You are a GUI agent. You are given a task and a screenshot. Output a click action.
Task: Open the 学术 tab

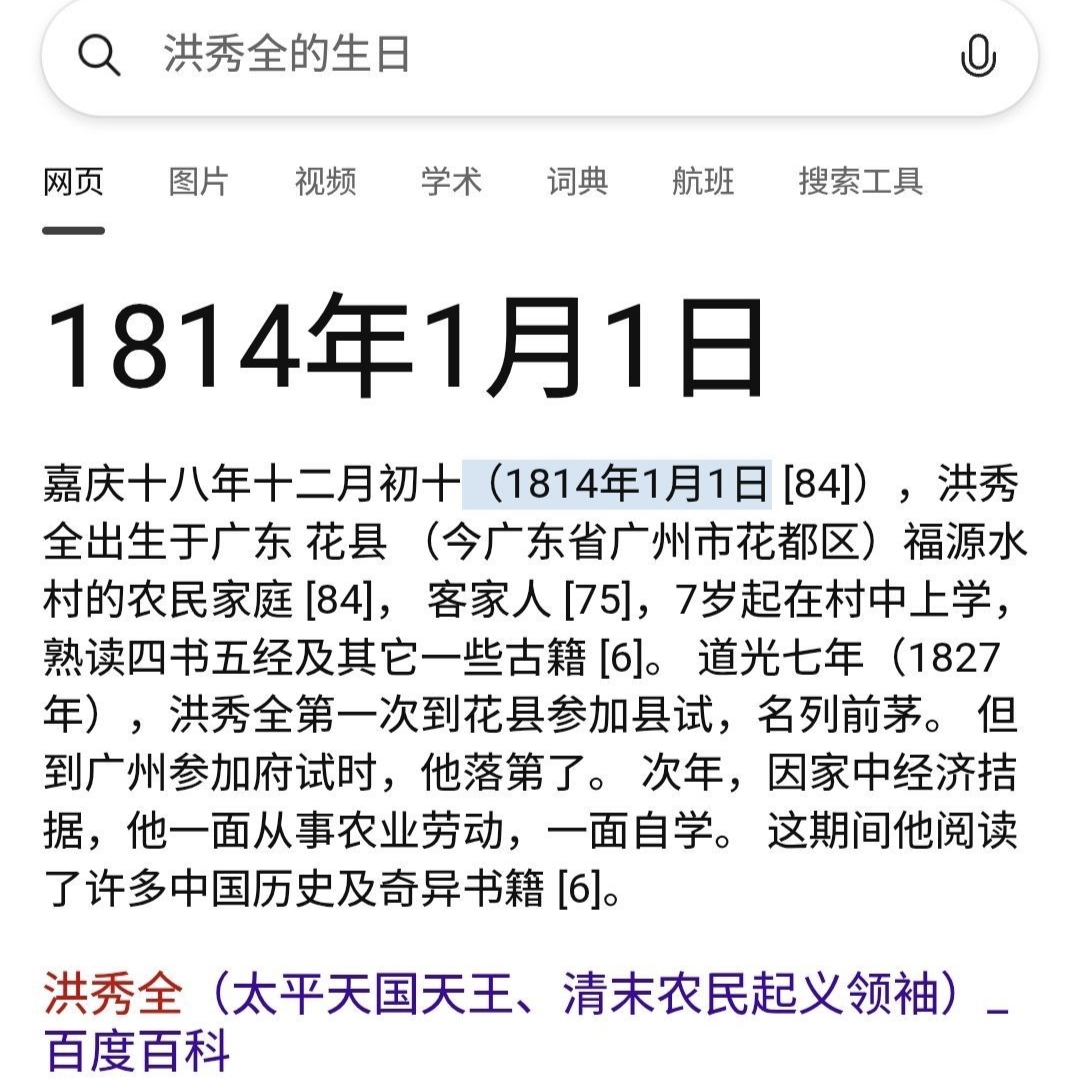pos(451,182)
